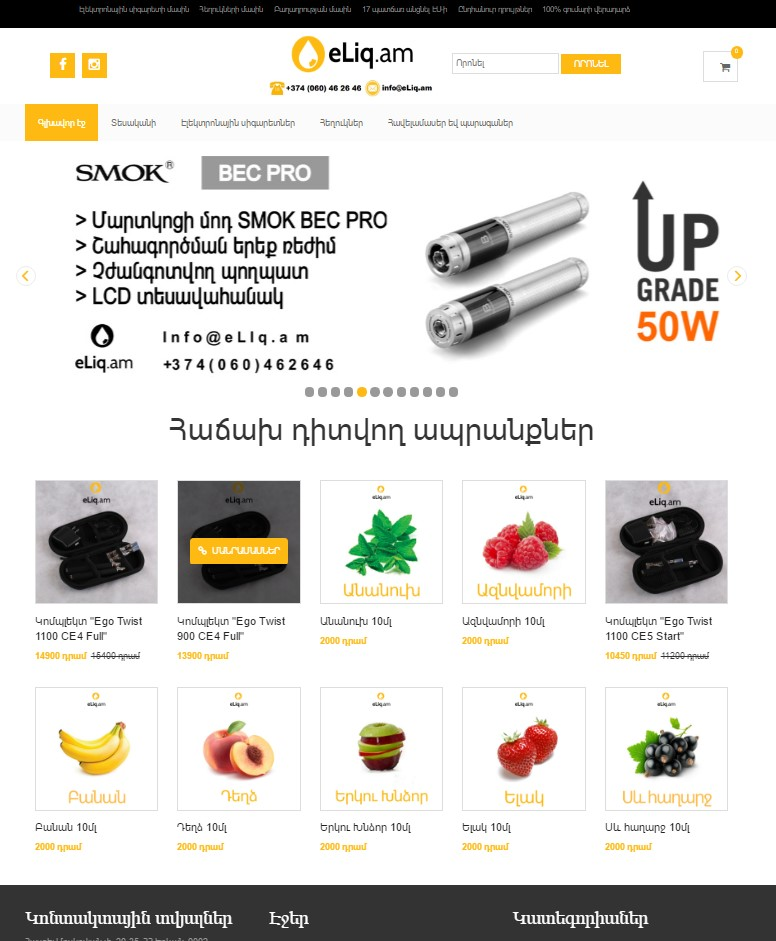Viewport: 776px width, 941px height.
Task: Show the previous banner slide
Action: 26,276
